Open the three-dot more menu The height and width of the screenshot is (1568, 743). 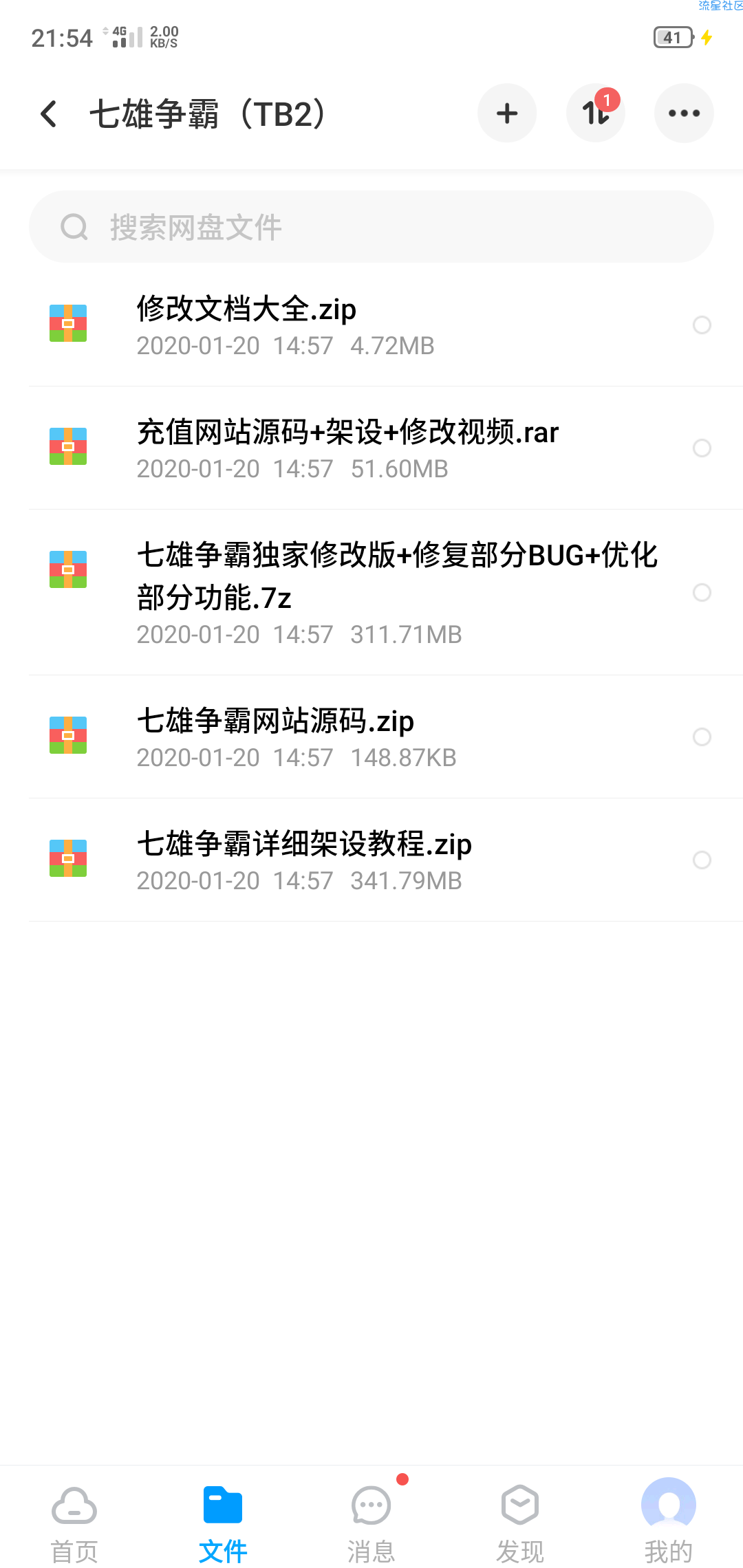pos(684,113)
